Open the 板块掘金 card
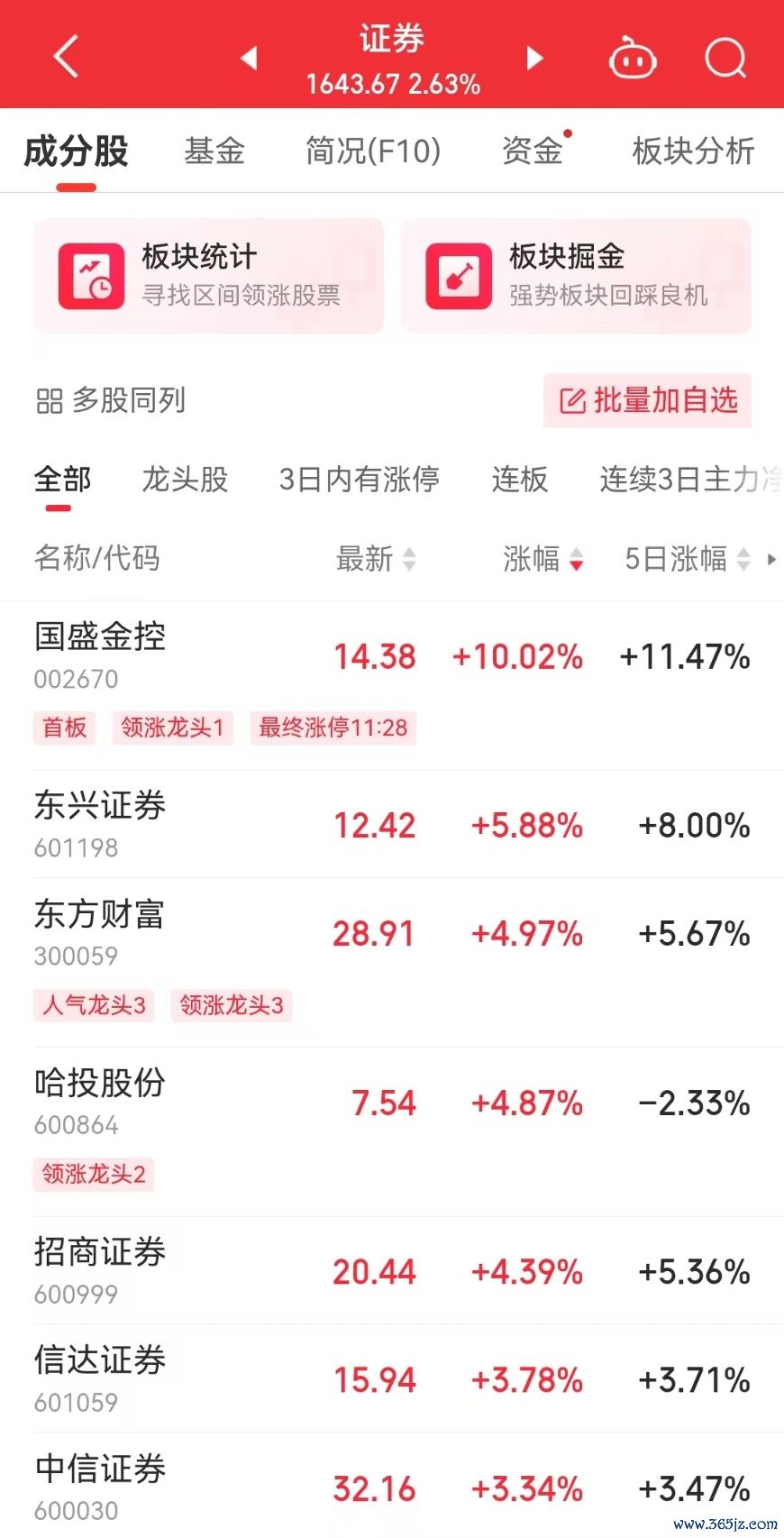This screenshot has width=784, height=1538. coord(576,276)
